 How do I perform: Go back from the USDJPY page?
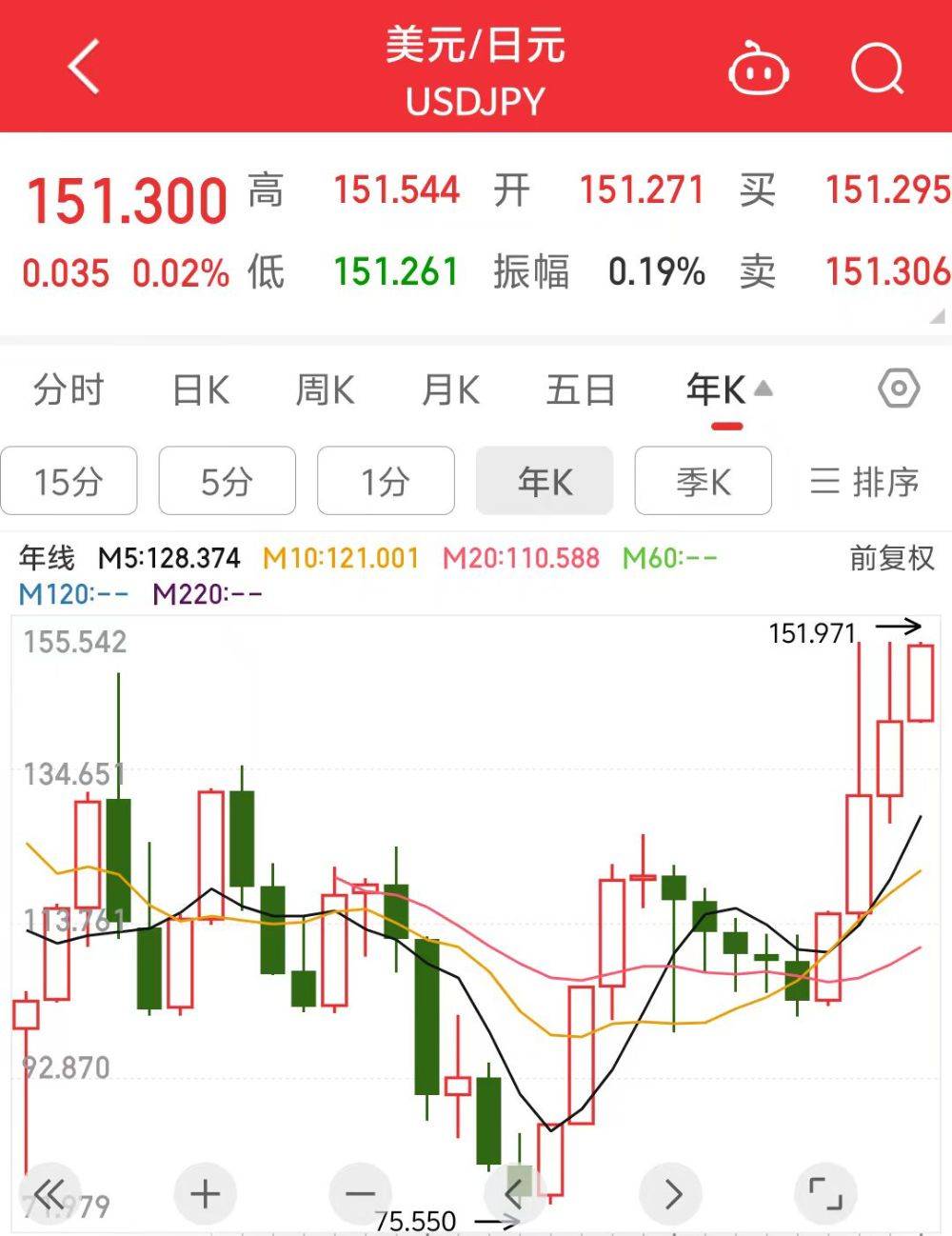click(84, 67)
